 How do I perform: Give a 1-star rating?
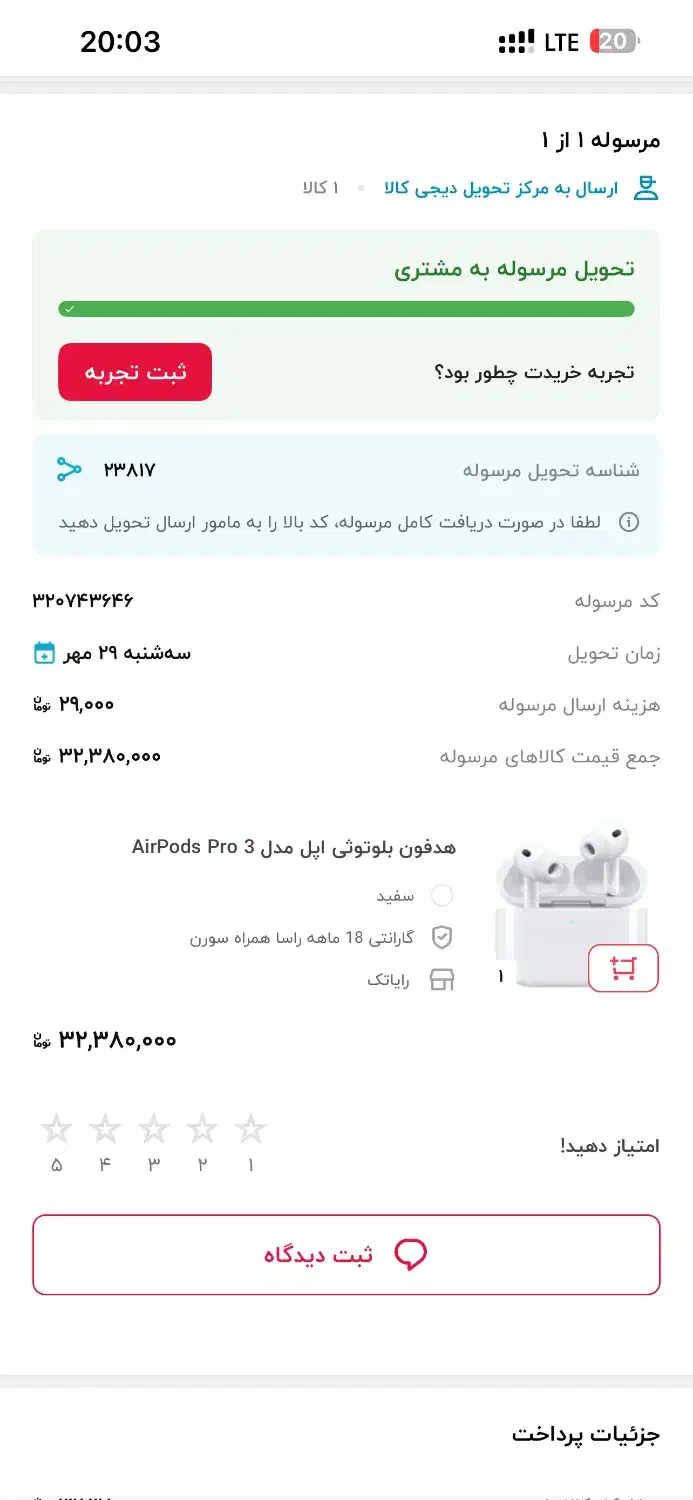(251, 1130)
